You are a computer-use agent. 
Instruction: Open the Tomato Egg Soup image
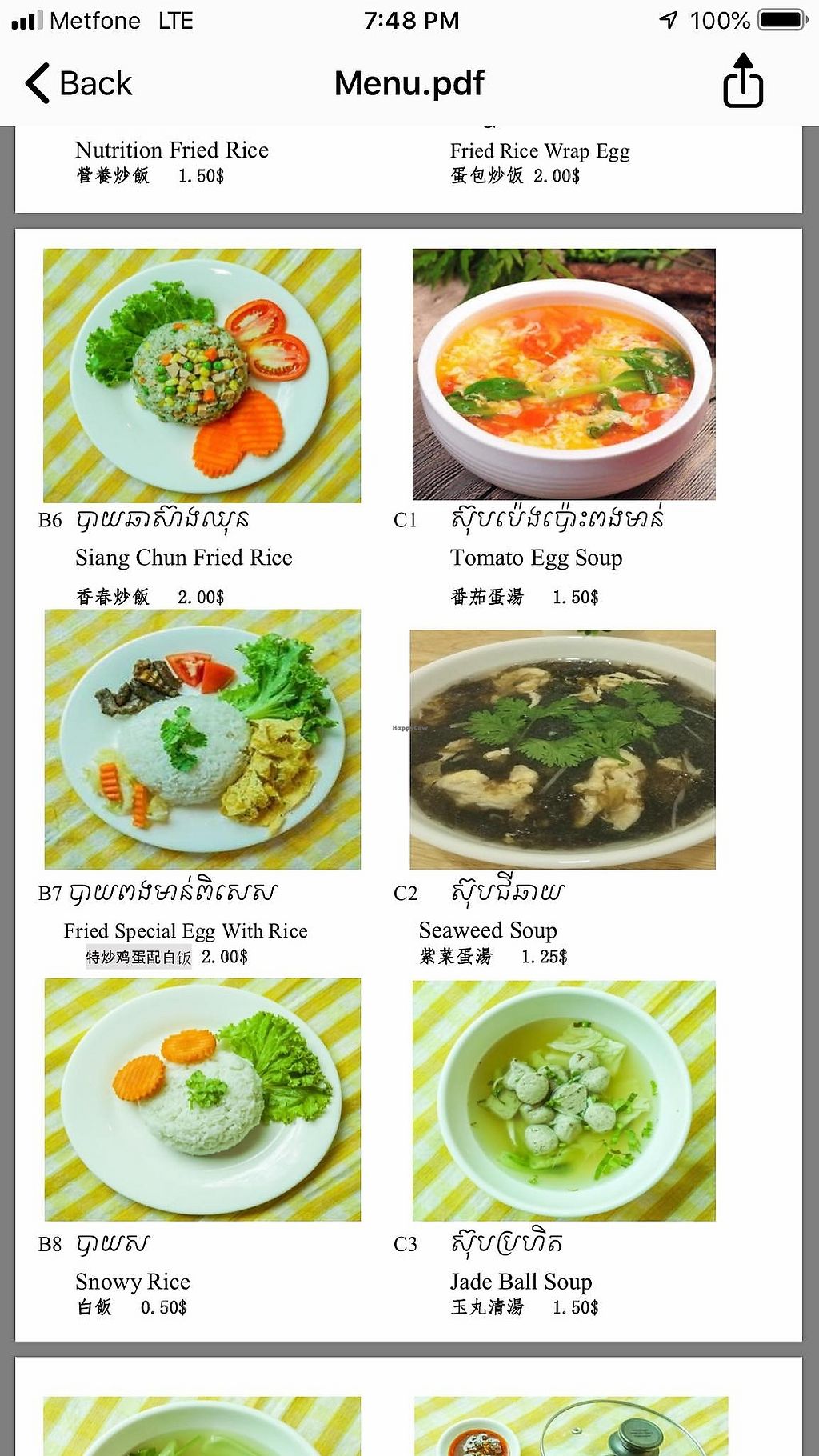coord(563,373)
